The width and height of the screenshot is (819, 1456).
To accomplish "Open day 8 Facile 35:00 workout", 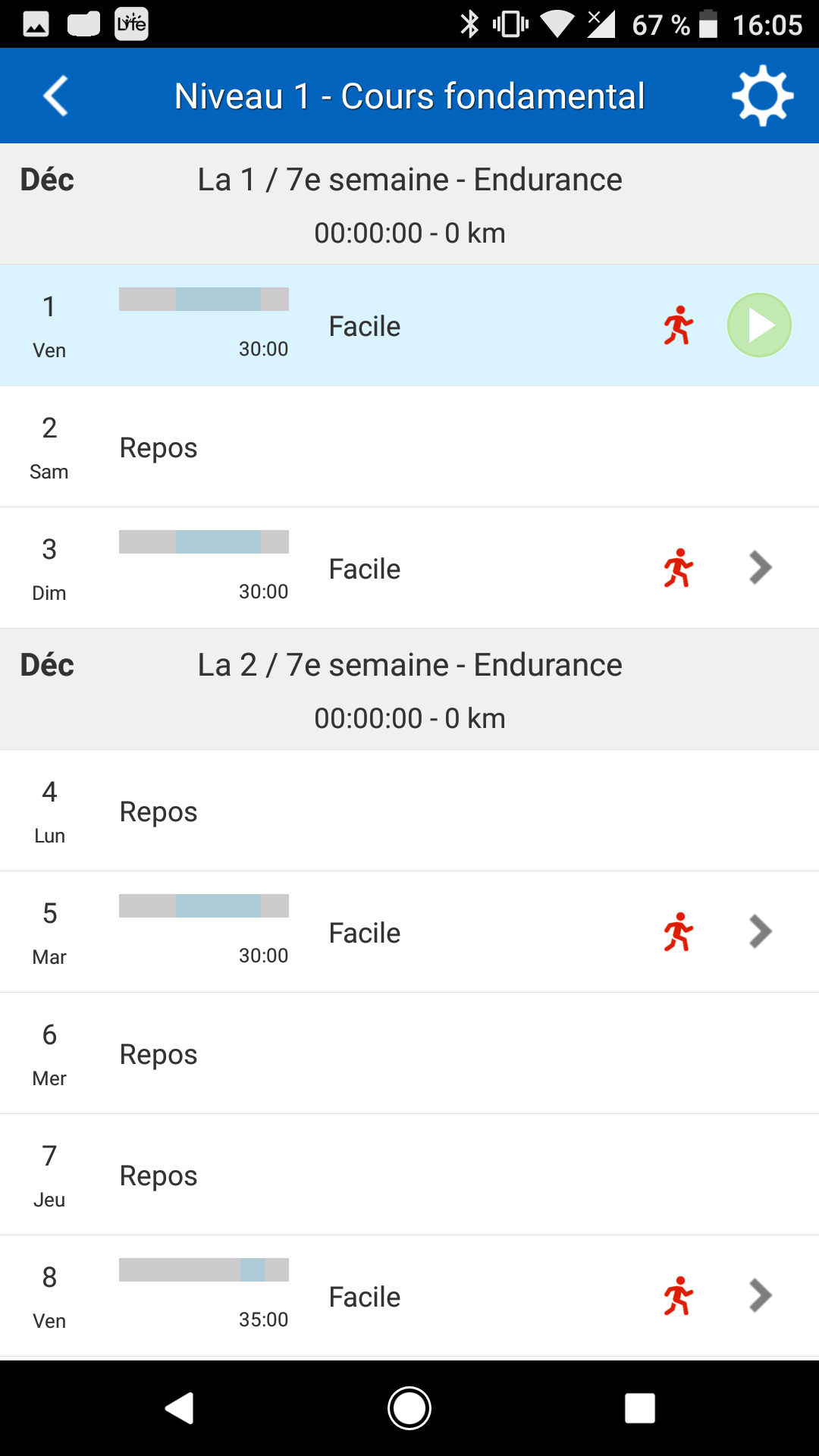I will (409, 1296).
